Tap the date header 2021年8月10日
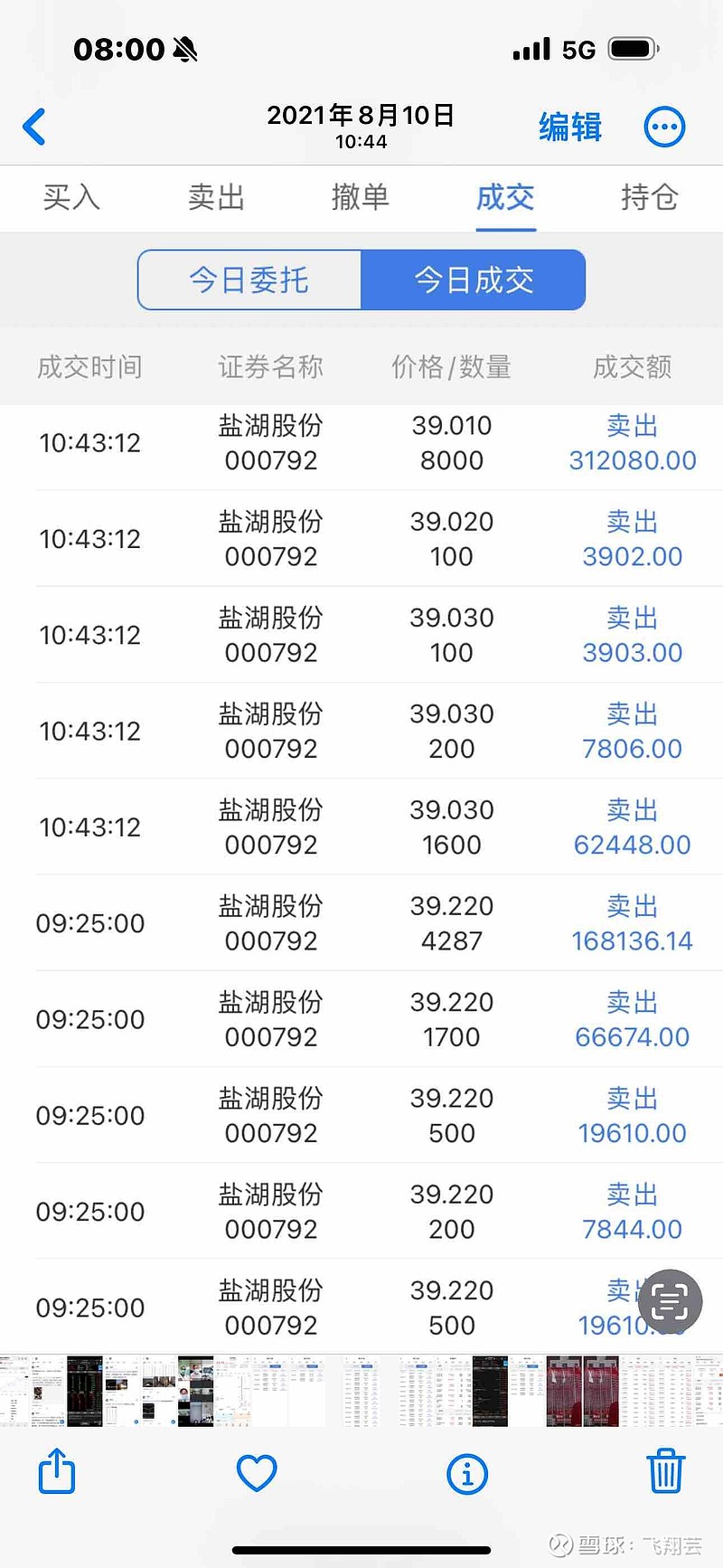 pos(361,116)
